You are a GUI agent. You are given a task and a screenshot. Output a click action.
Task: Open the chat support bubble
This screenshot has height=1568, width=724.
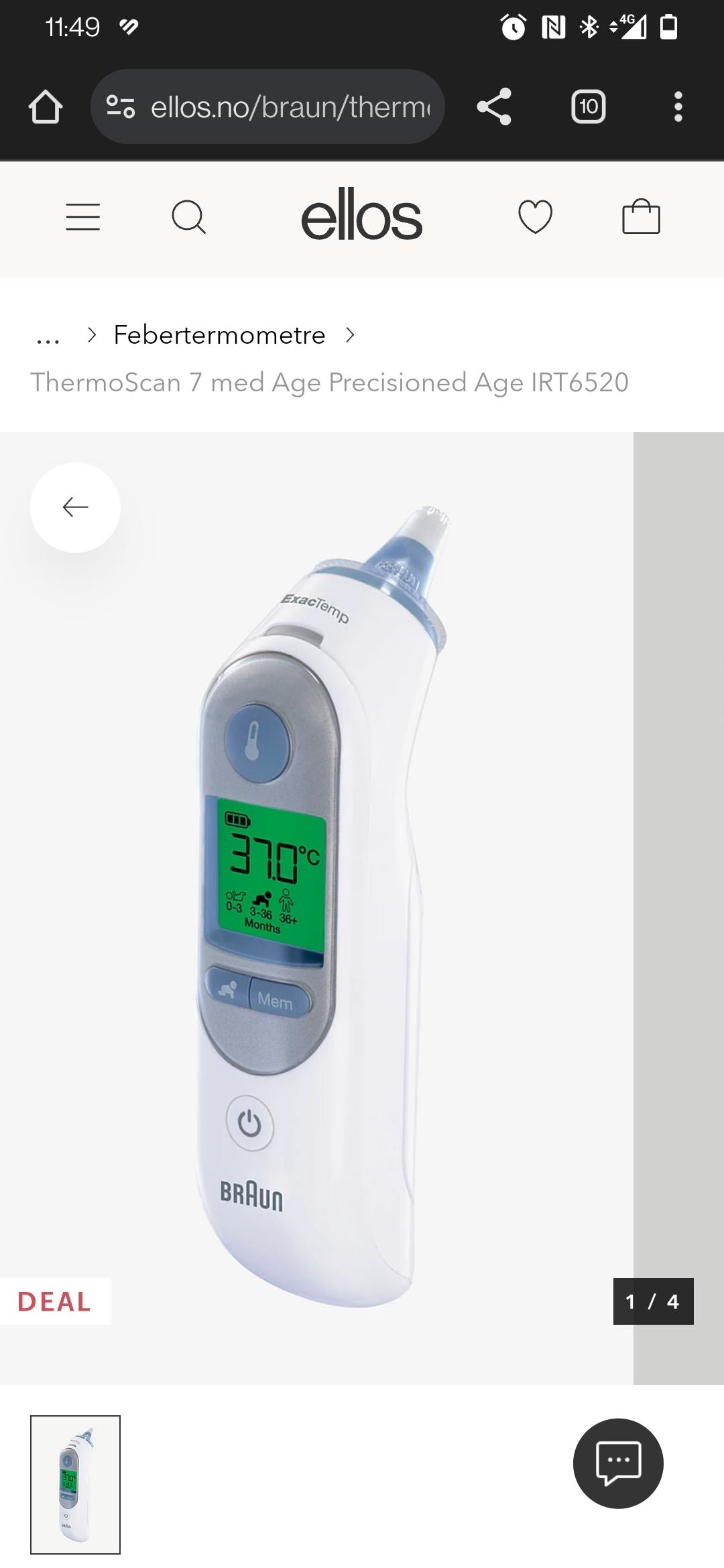click(618, 1463)
